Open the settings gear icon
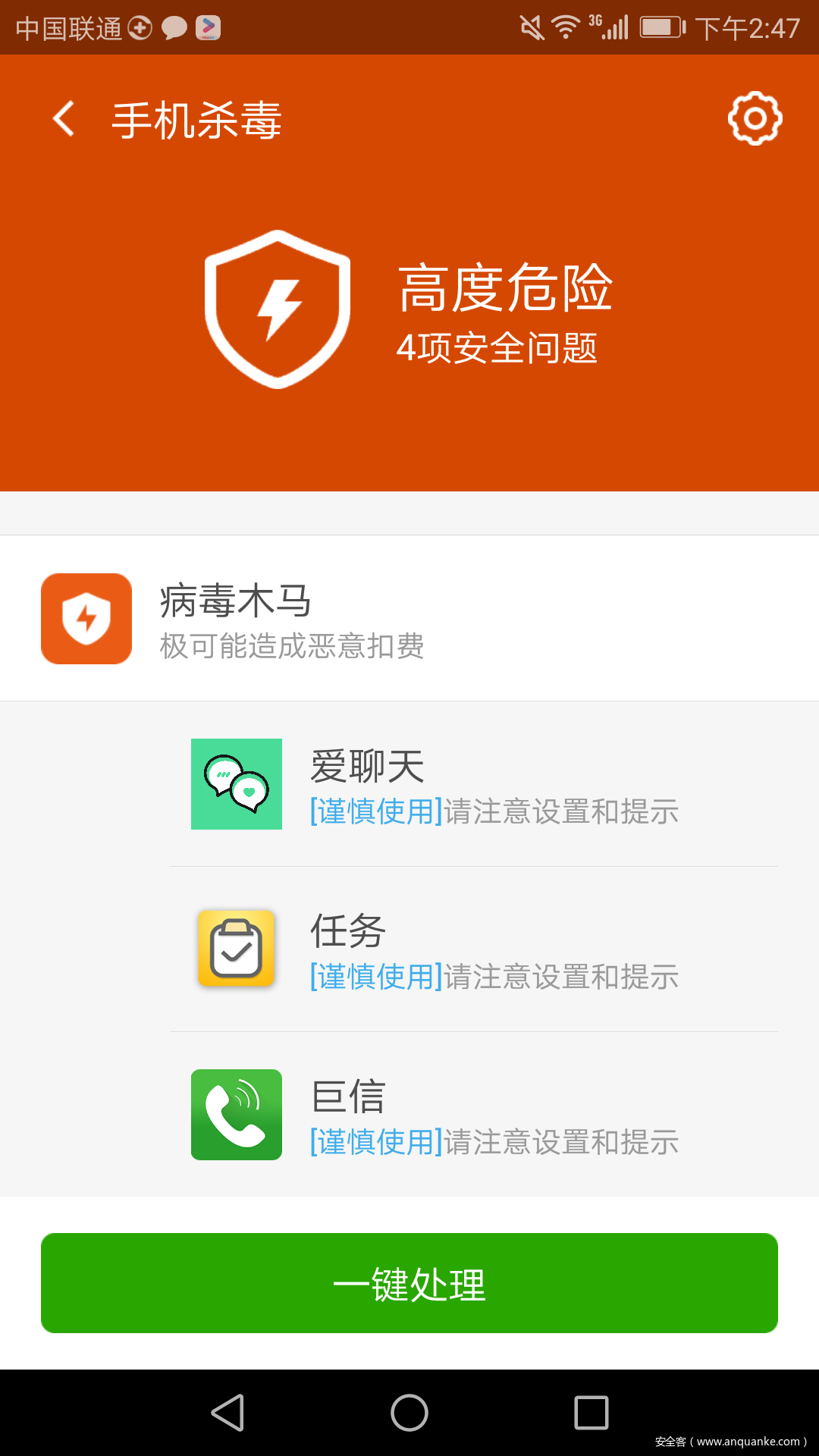Image resolution: width=819 pixels, height=1456 pixels. 755,118
